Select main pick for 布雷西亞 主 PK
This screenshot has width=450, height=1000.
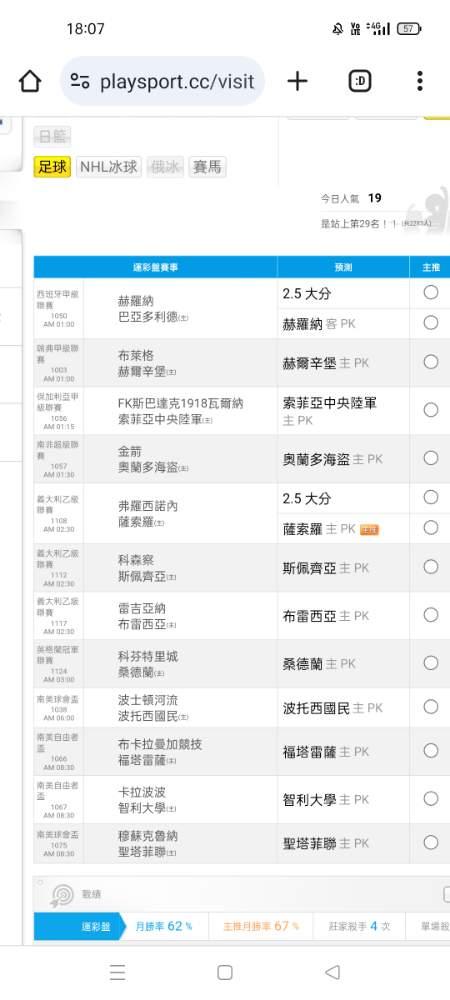click(x=431, y=615)
